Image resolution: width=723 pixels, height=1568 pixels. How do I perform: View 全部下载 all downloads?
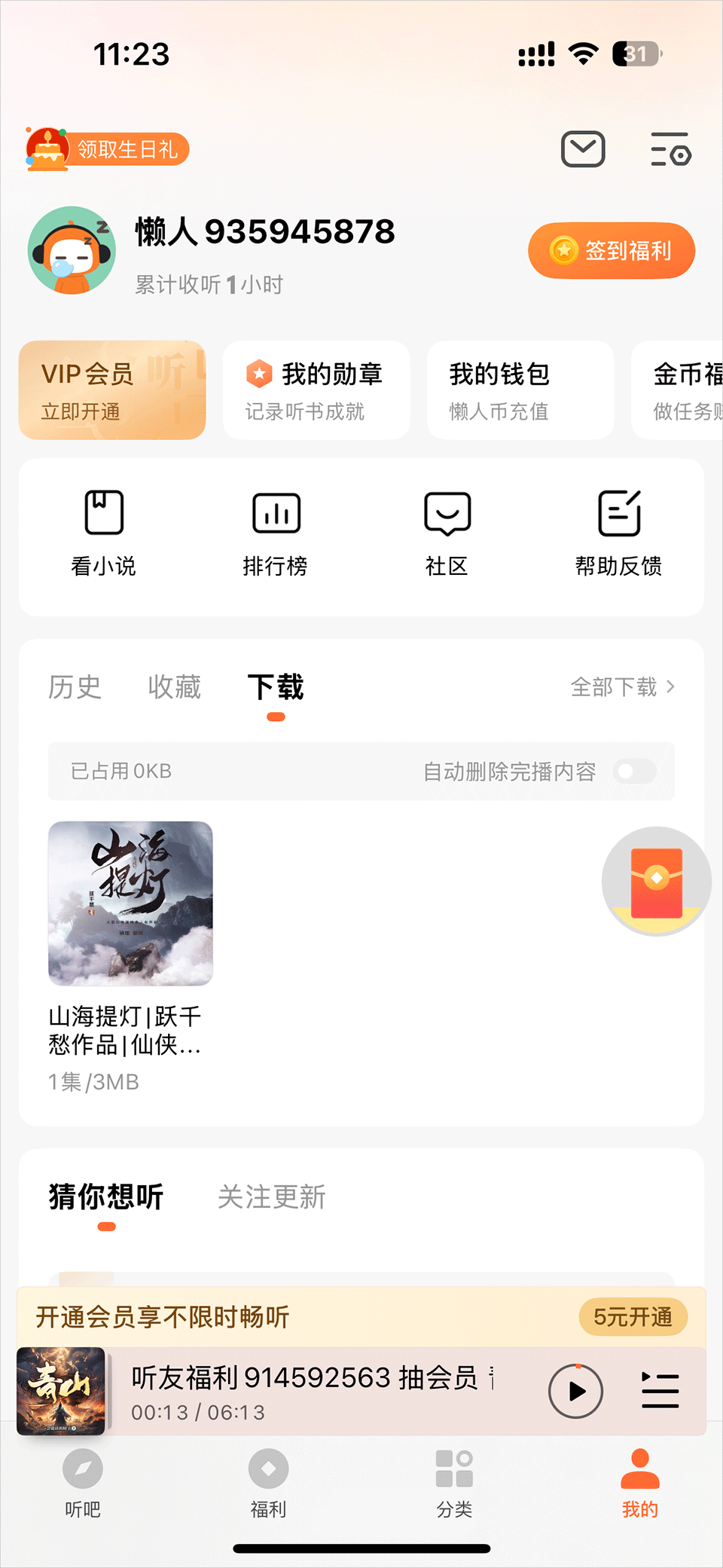tap(622, 687)
